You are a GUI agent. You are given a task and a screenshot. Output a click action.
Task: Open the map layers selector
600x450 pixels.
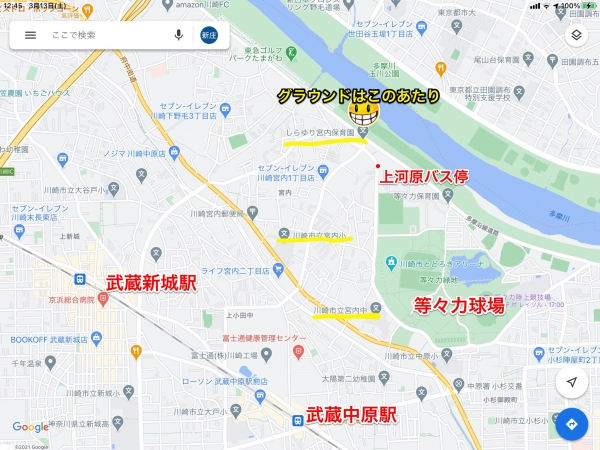[575, 35]
